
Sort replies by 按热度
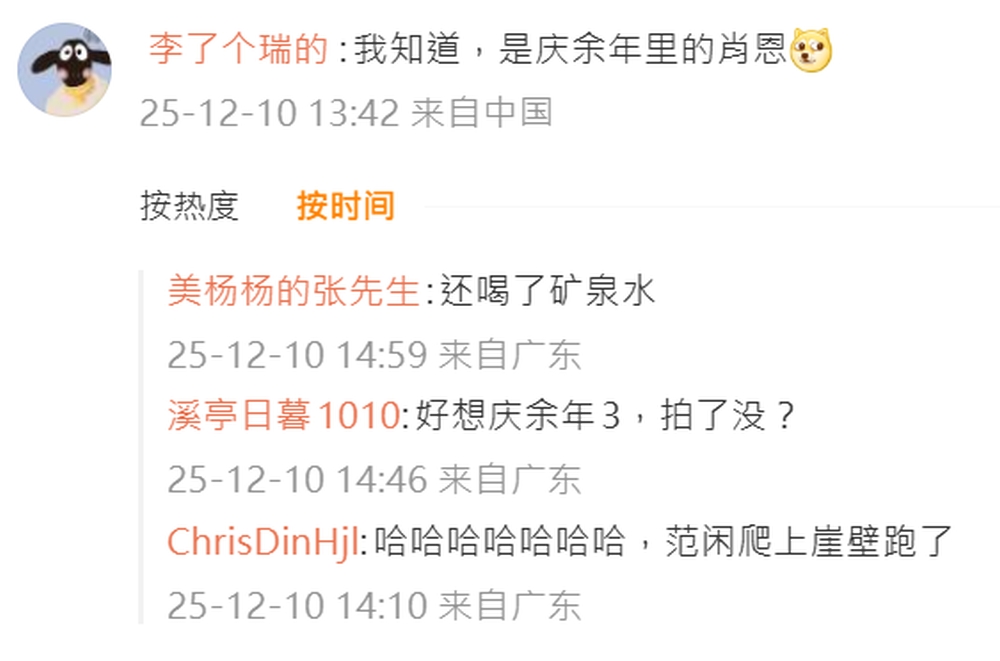pyautogui.click(x=189, y=206)
